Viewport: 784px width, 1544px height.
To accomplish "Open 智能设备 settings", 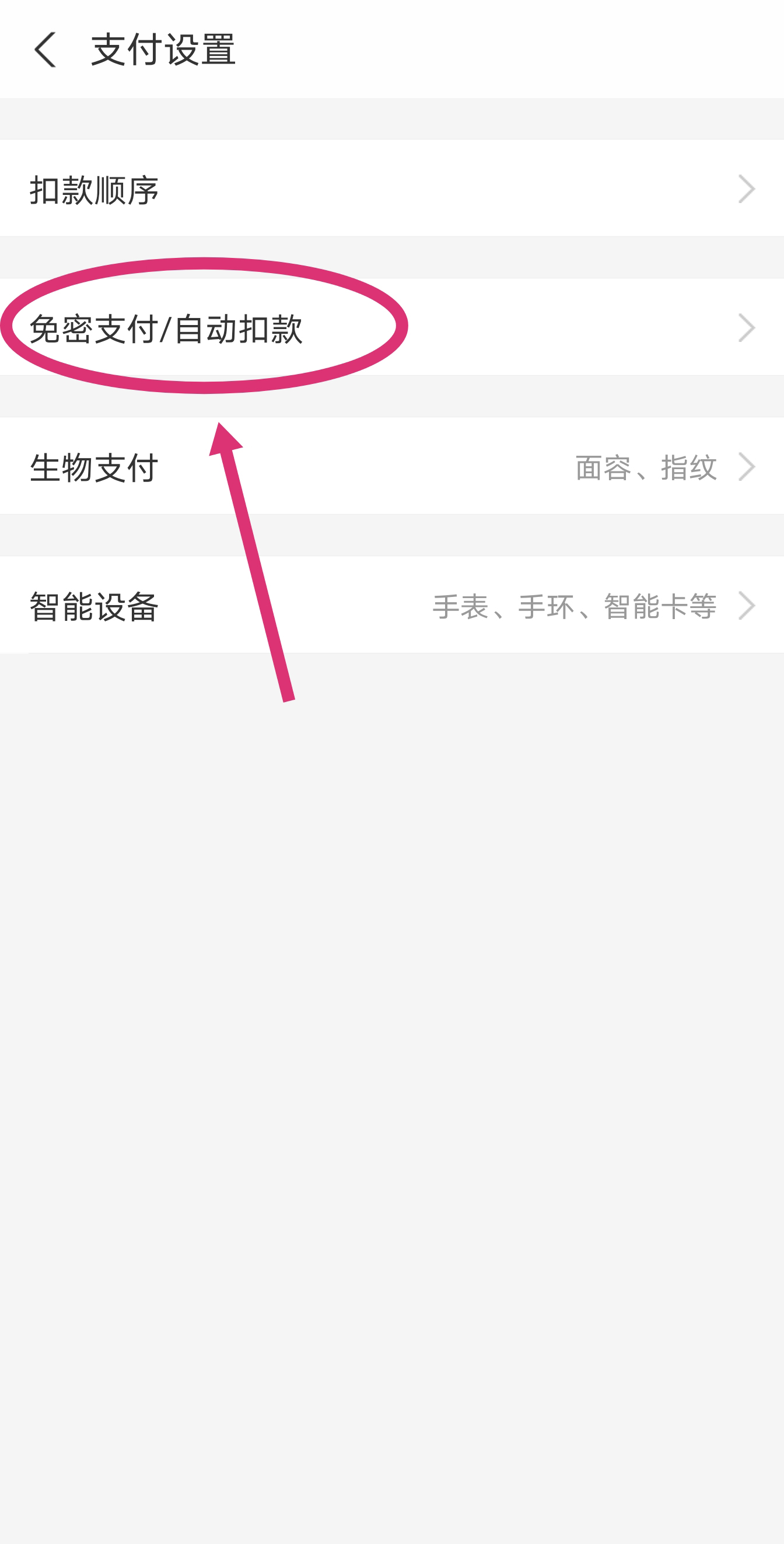I will 392,605.
